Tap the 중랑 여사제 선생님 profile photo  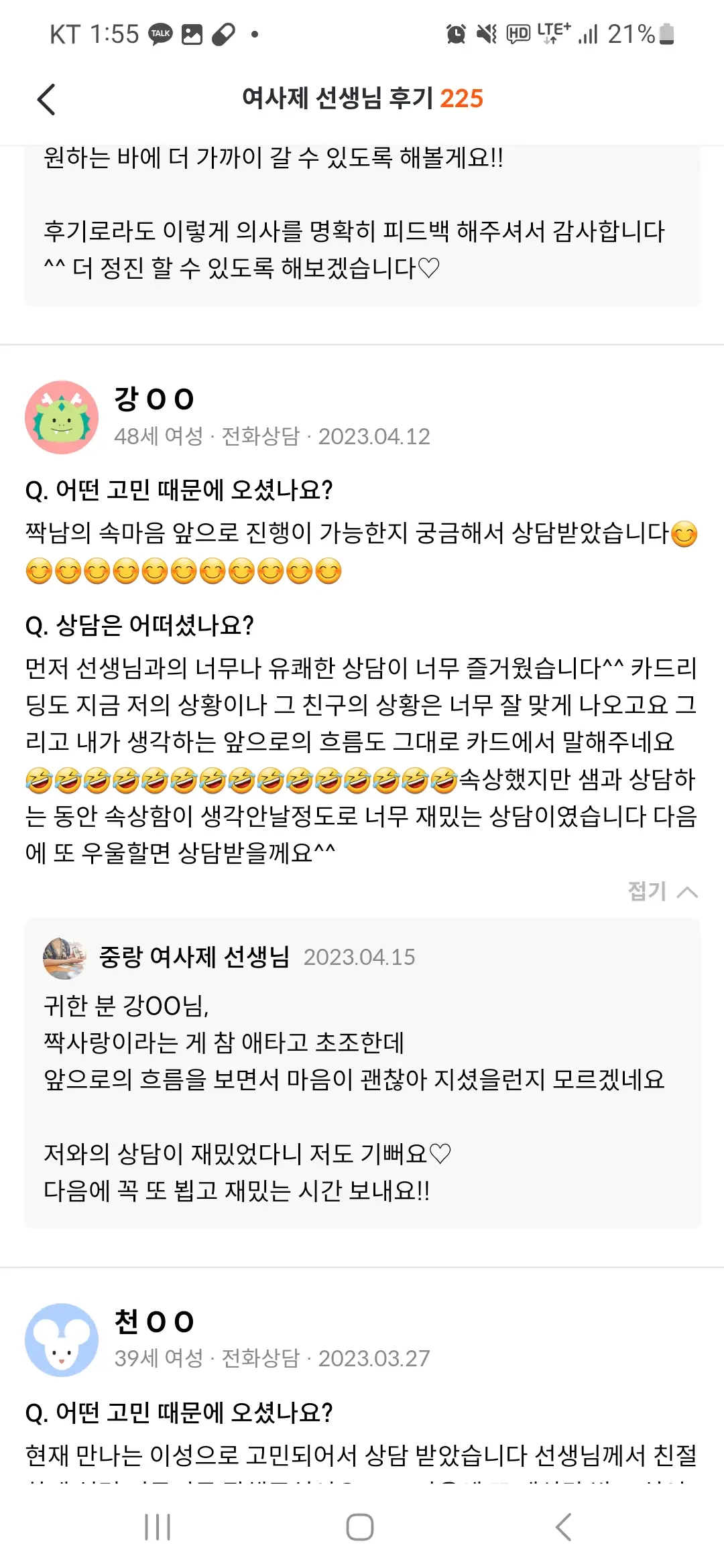pyautogui.click(x=62, y=958)
